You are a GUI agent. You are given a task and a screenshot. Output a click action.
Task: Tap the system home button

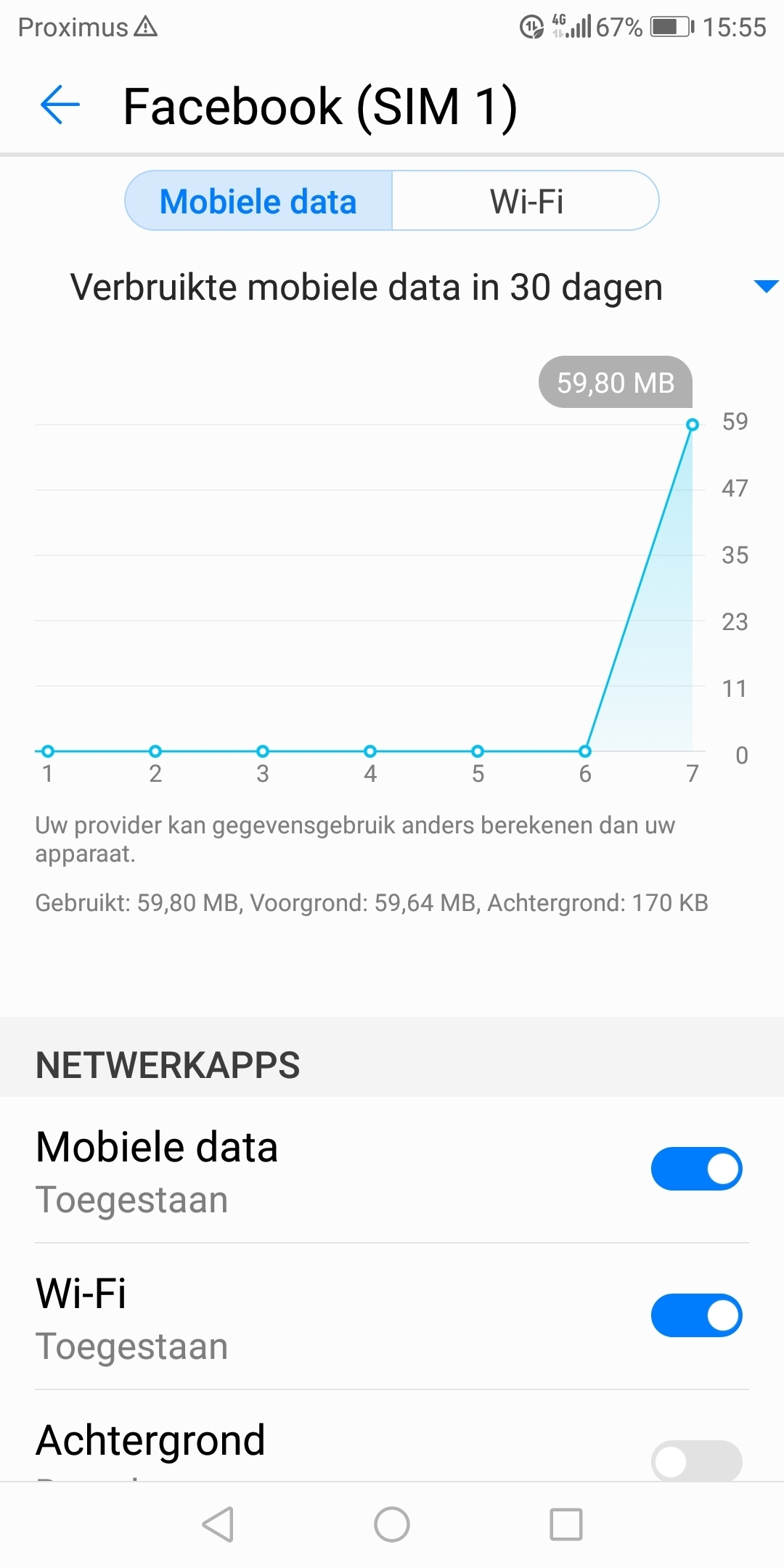[392, 1524]
